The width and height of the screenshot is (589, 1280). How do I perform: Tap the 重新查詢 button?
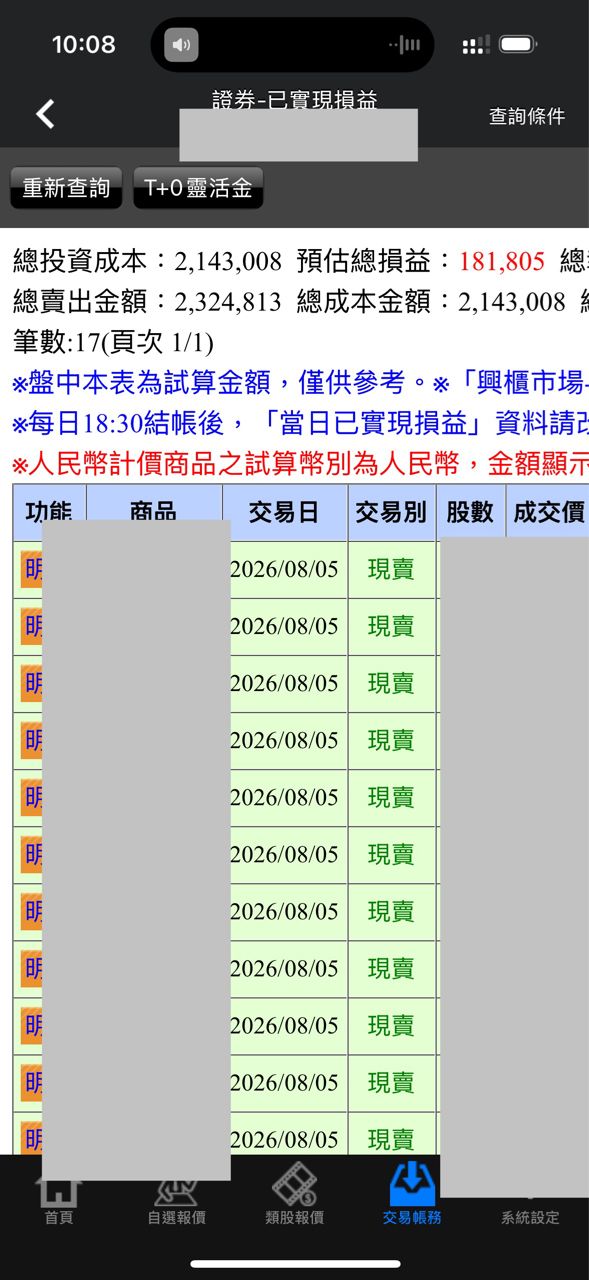pos(66,188)
